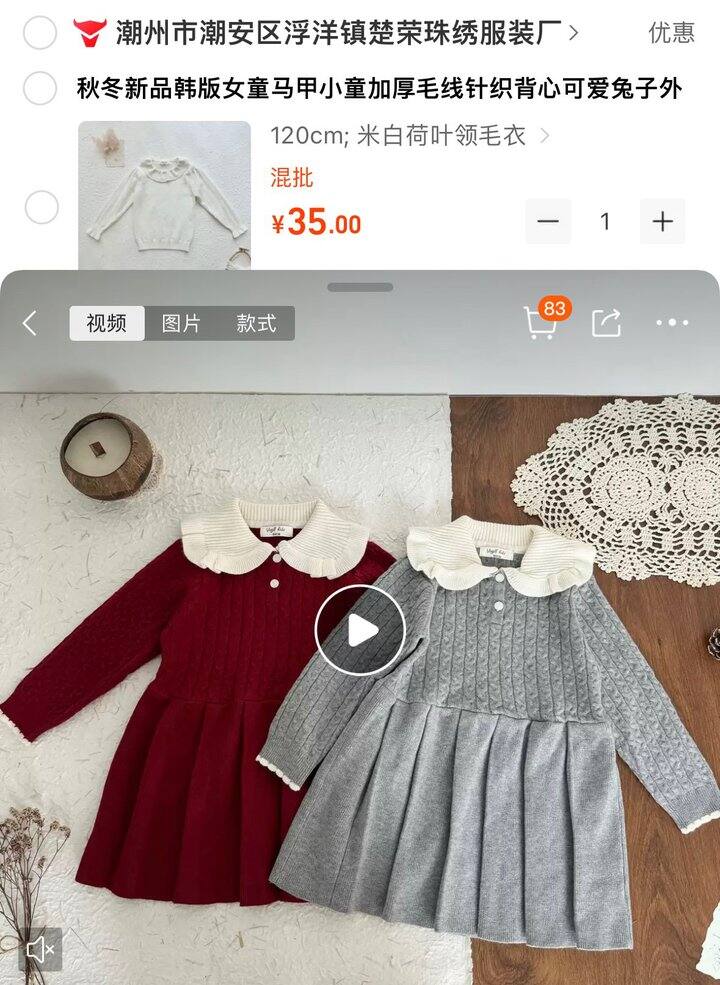Open the three-dot overflow menu
The width and height of the screenshot is (720, 985).
[672, 322]
